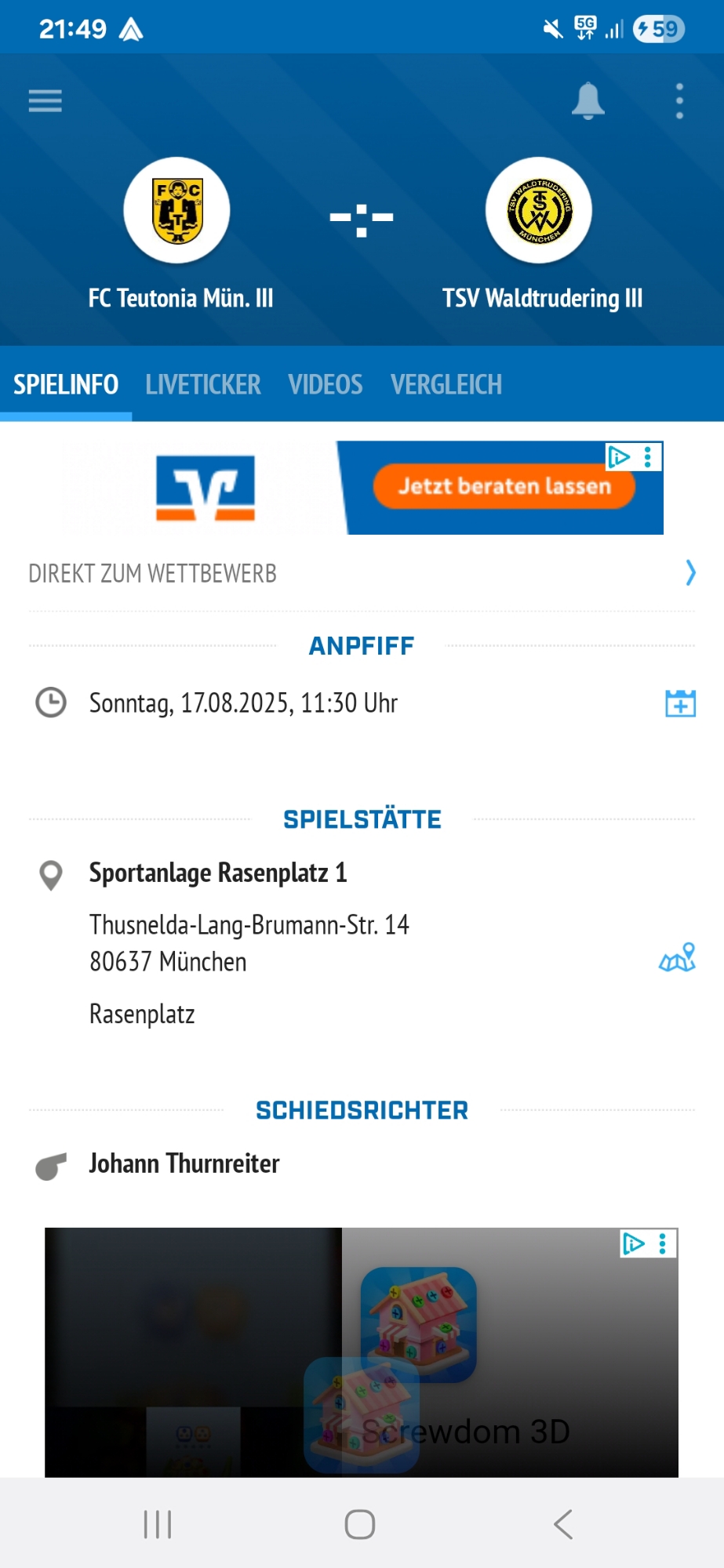Switch to the Vergleich tab
Screen dimensions: 724x1568
446,385
